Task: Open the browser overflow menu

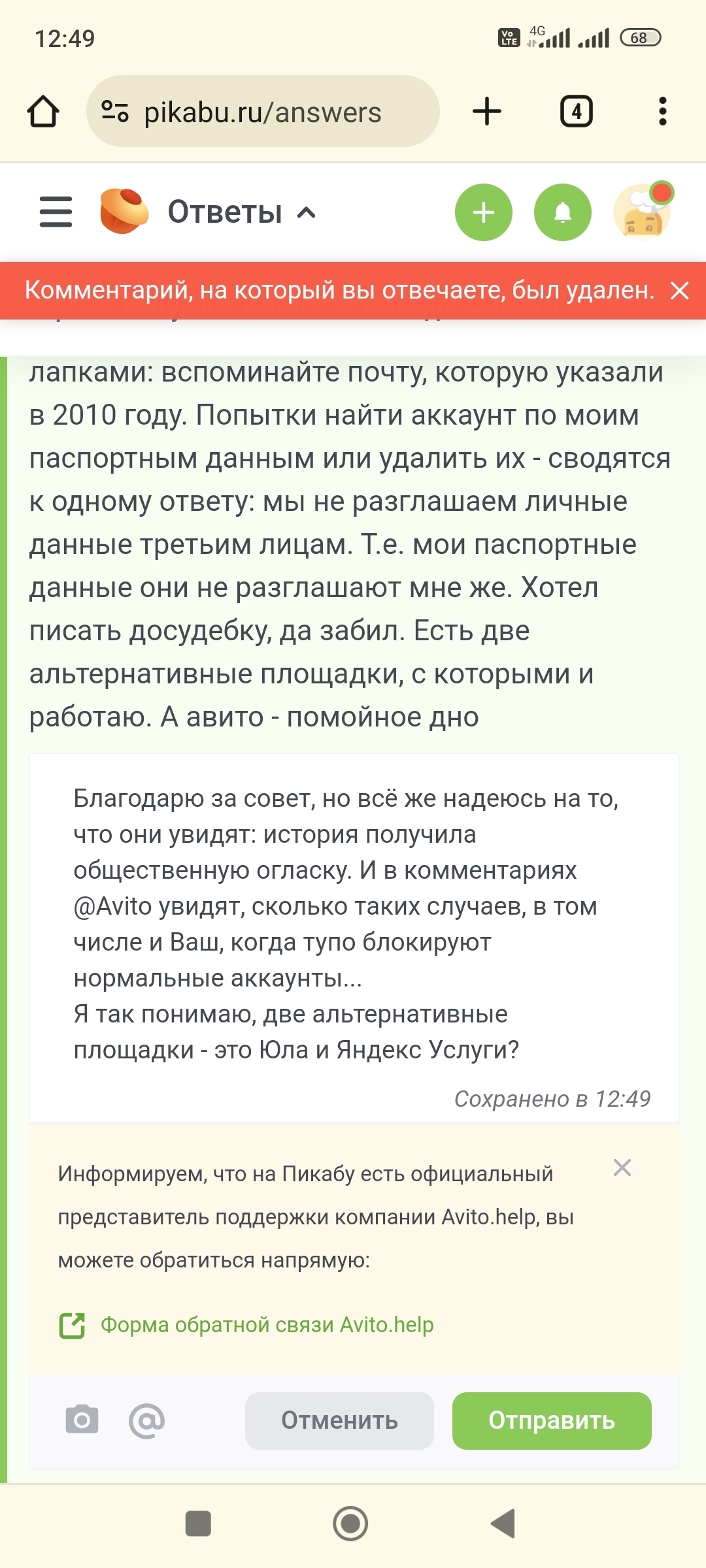Action: coord(663,111)
